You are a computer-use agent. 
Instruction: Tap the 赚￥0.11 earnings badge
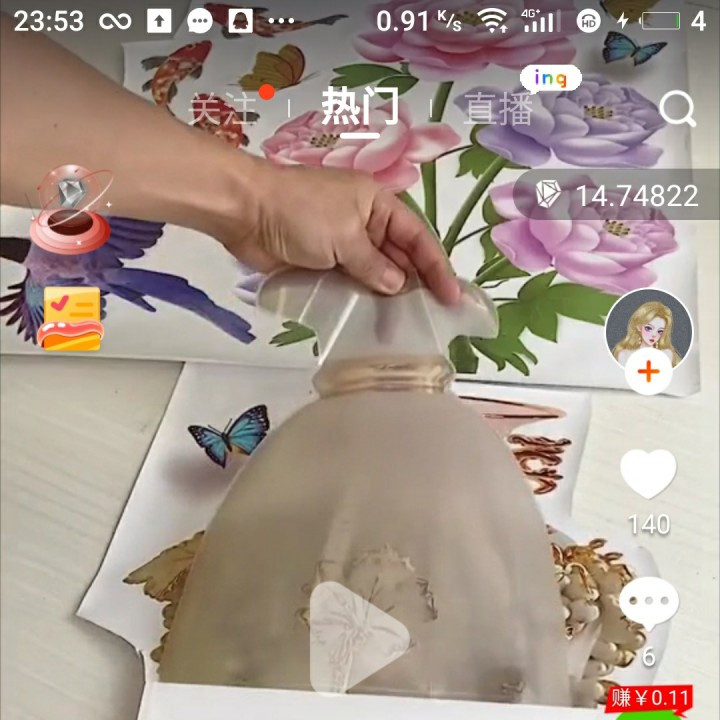click(x=651, y=697)
